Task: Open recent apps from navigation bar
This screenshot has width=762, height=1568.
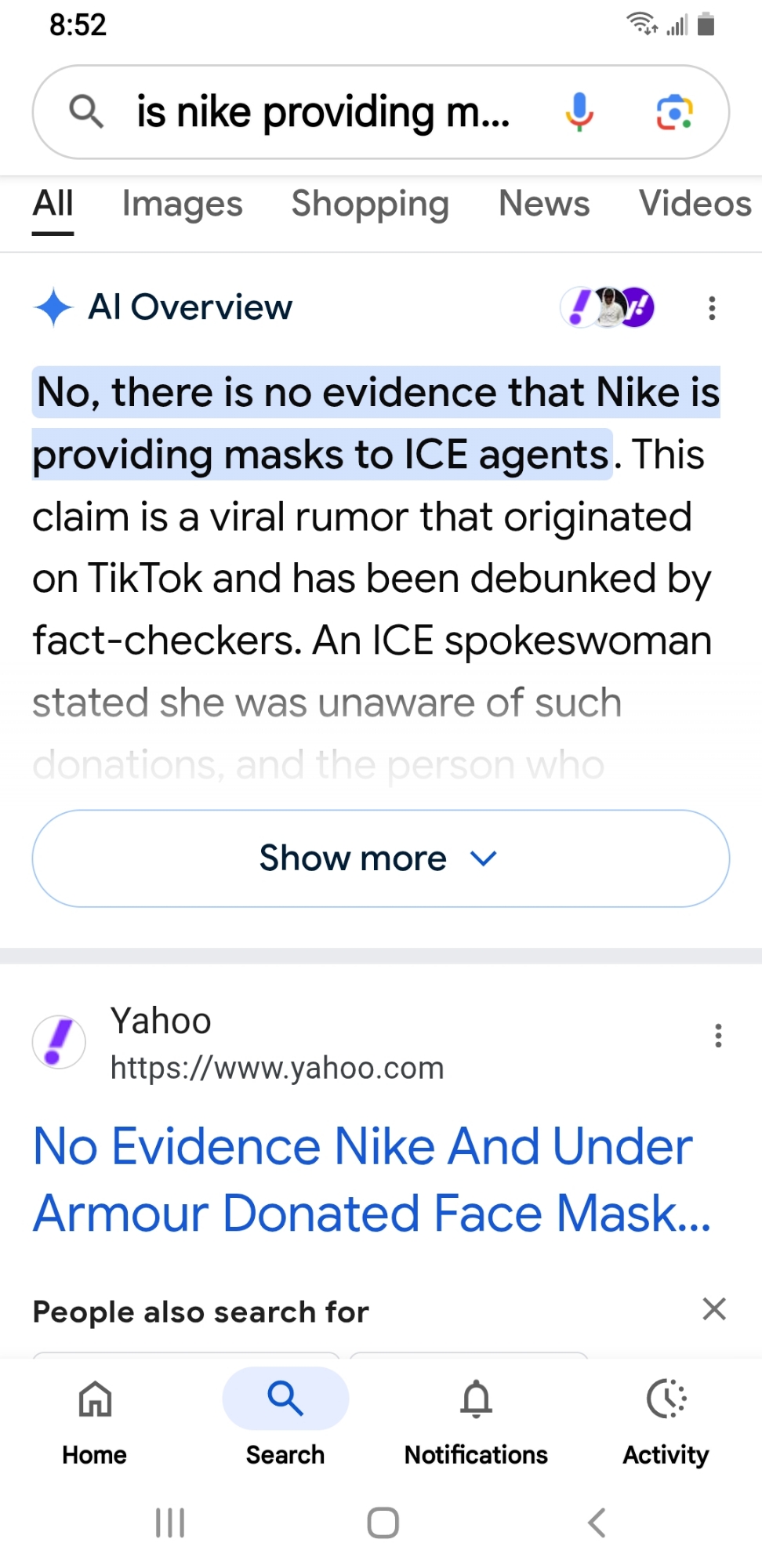Action: 169,1523
